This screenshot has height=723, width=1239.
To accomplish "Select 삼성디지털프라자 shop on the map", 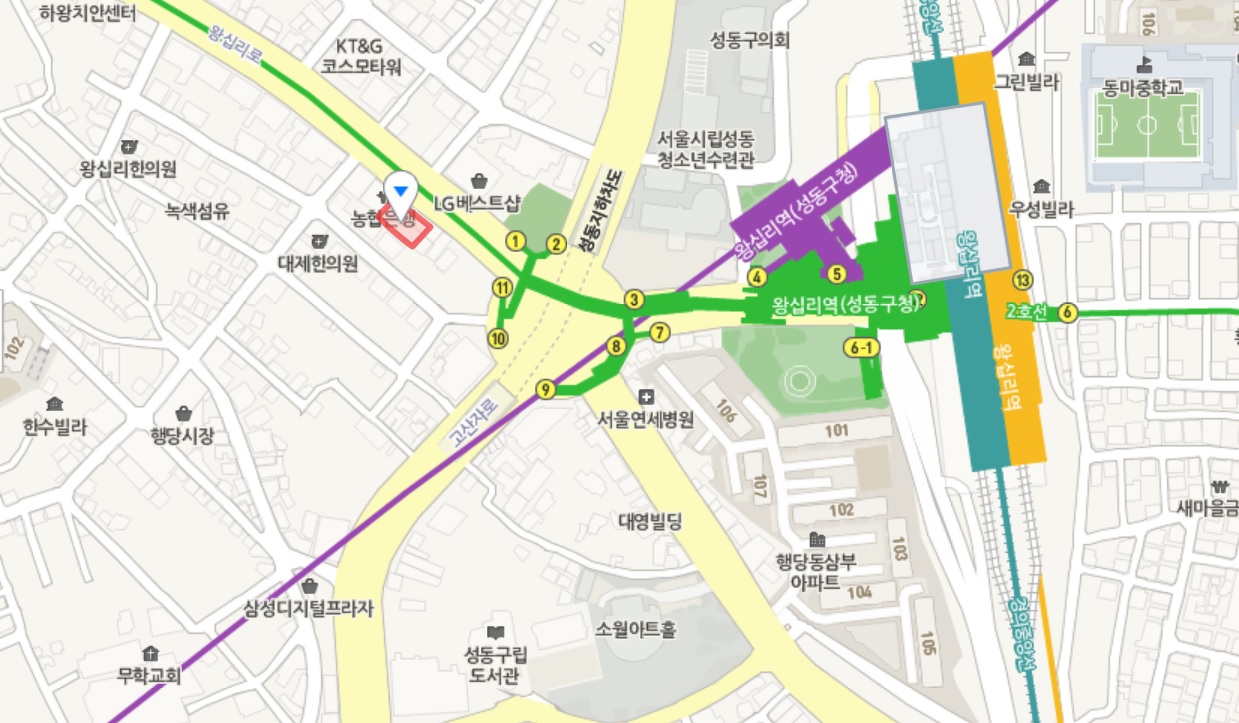I will (309, 586).
